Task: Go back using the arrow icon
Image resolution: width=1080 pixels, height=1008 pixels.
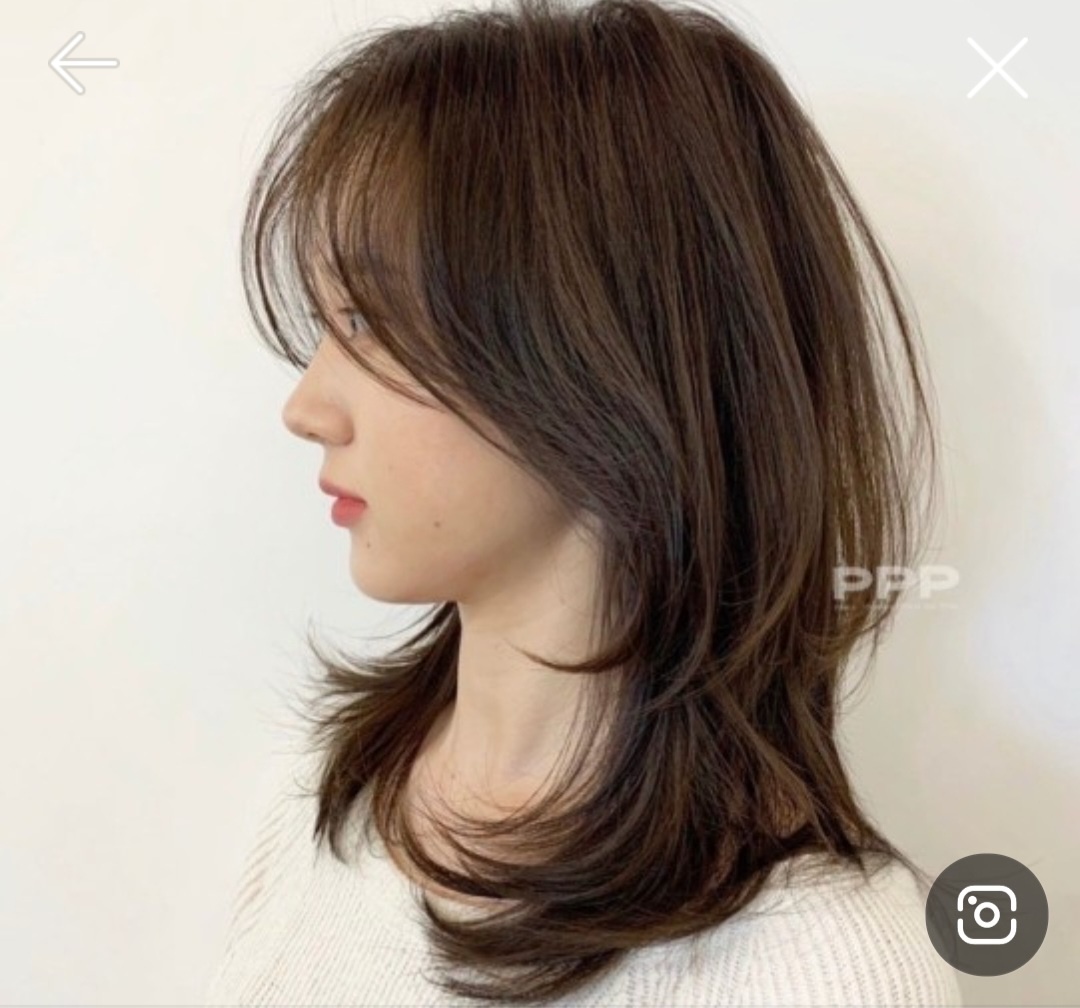Action: click(84, 63)
